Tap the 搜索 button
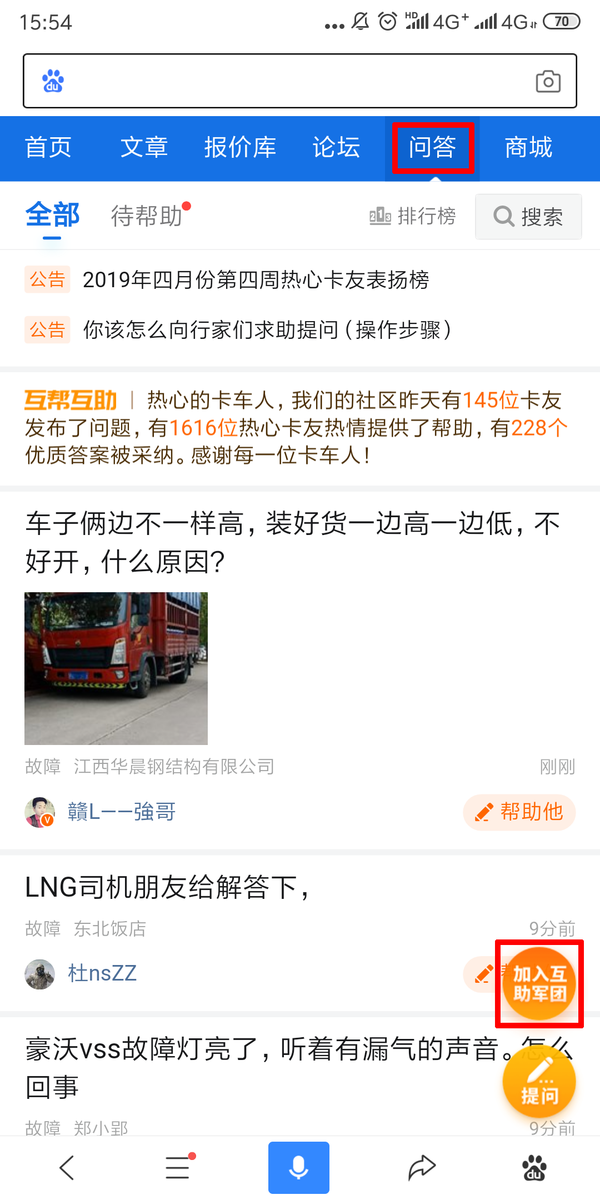Viewport: 600px width, 1200px height. (x=528, y=217)
